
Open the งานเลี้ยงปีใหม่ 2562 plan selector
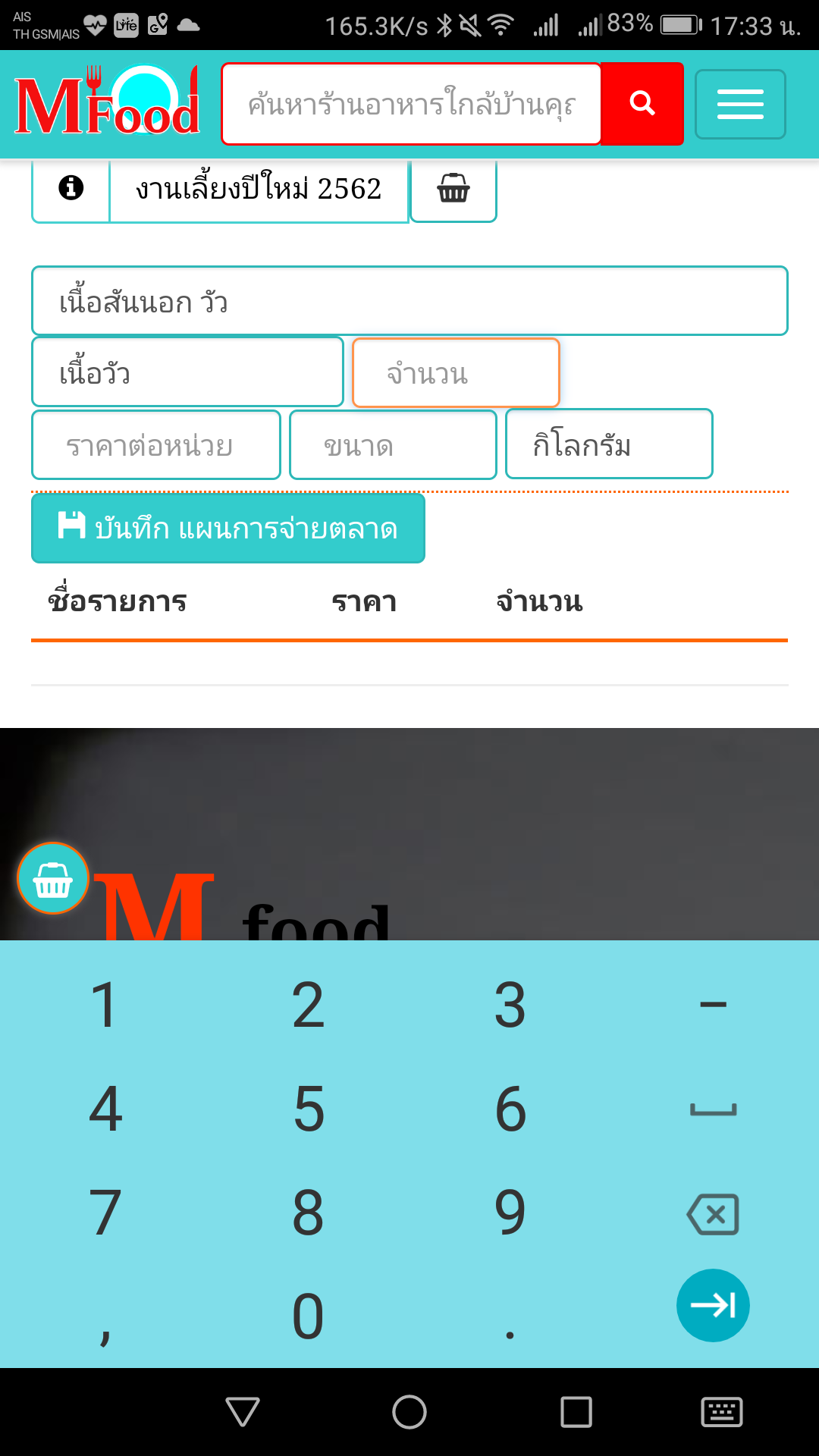259,189
